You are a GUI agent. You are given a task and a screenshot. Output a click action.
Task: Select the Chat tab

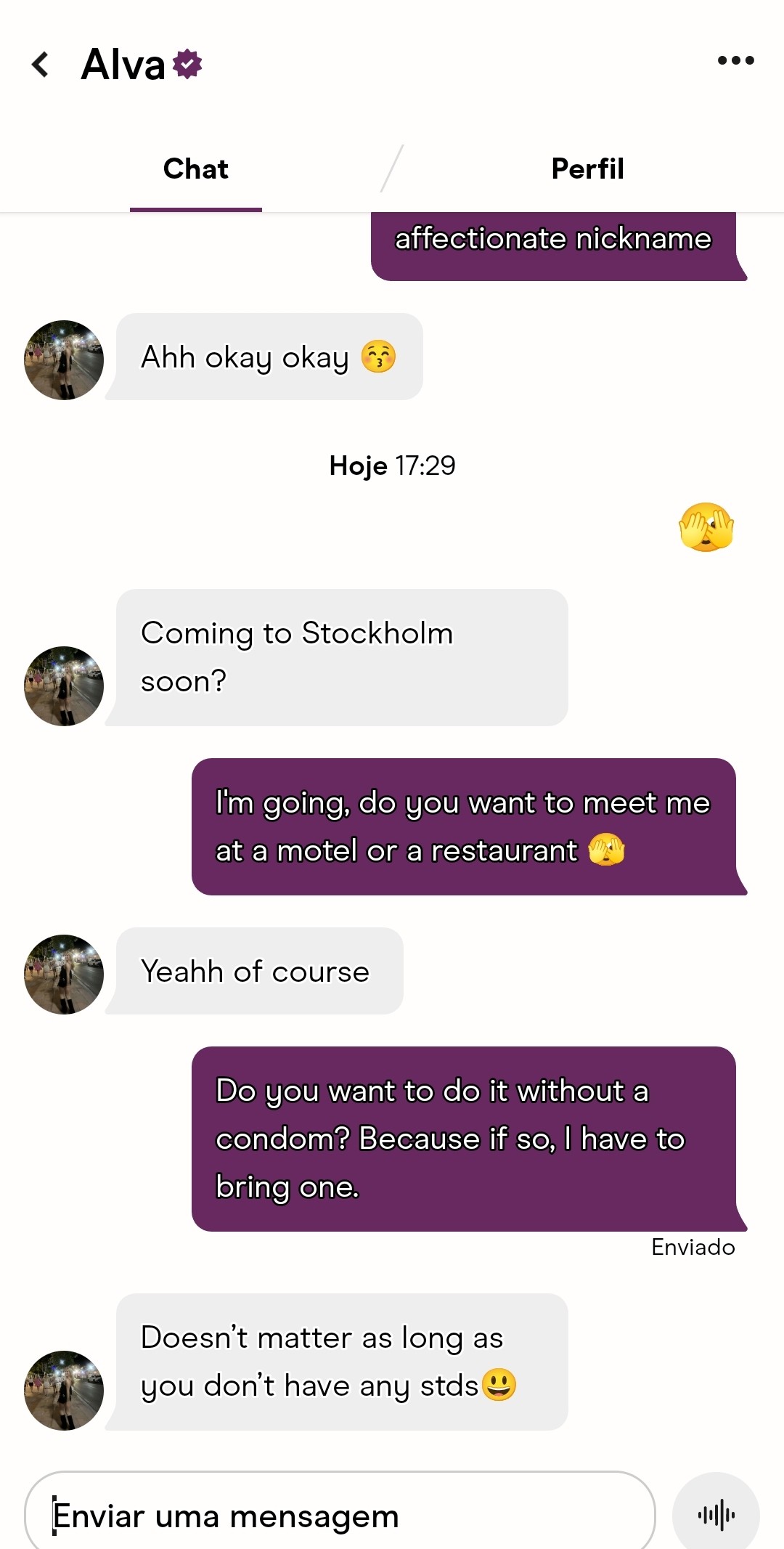point(196,169)
